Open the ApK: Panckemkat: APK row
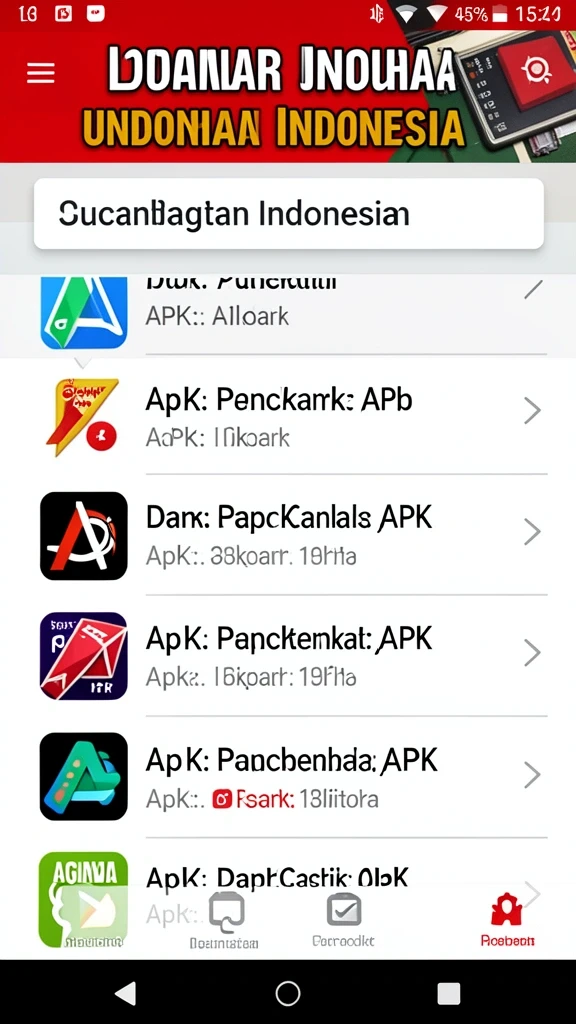This screenshot has height=1024, width=576. pos(288,656)
